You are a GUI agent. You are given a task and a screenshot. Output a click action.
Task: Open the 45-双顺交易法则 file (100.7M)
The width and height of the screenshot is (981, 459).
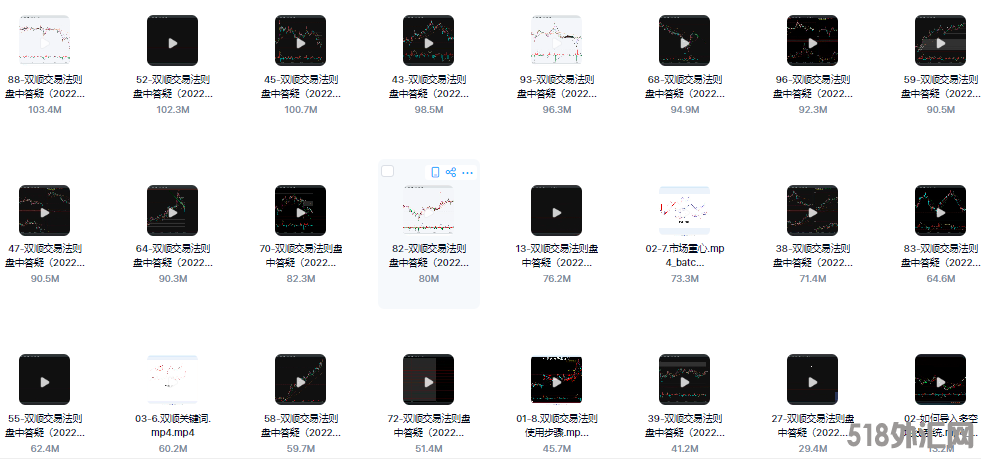pos(300,41)
